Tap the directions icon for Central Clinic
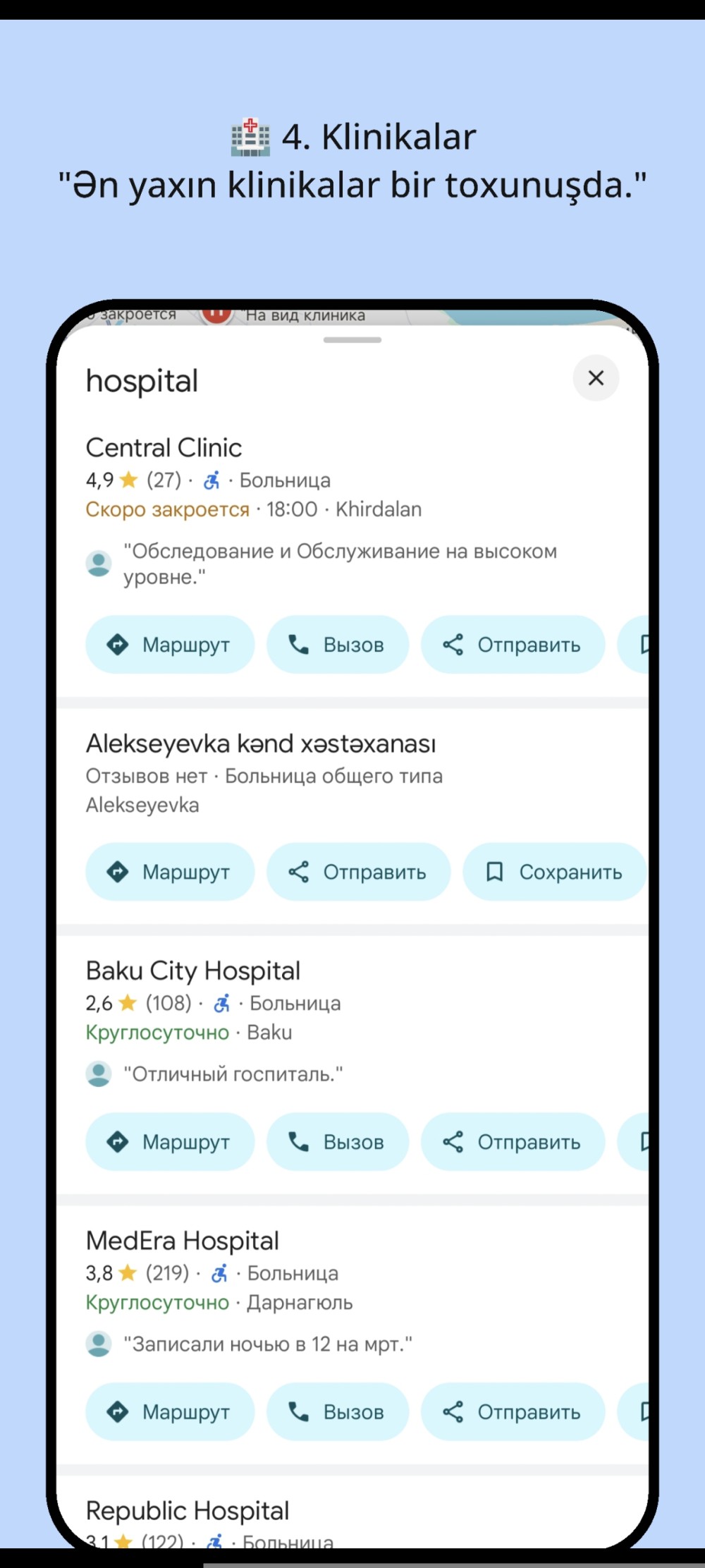 pyautogui.click(x=118, y=644)
